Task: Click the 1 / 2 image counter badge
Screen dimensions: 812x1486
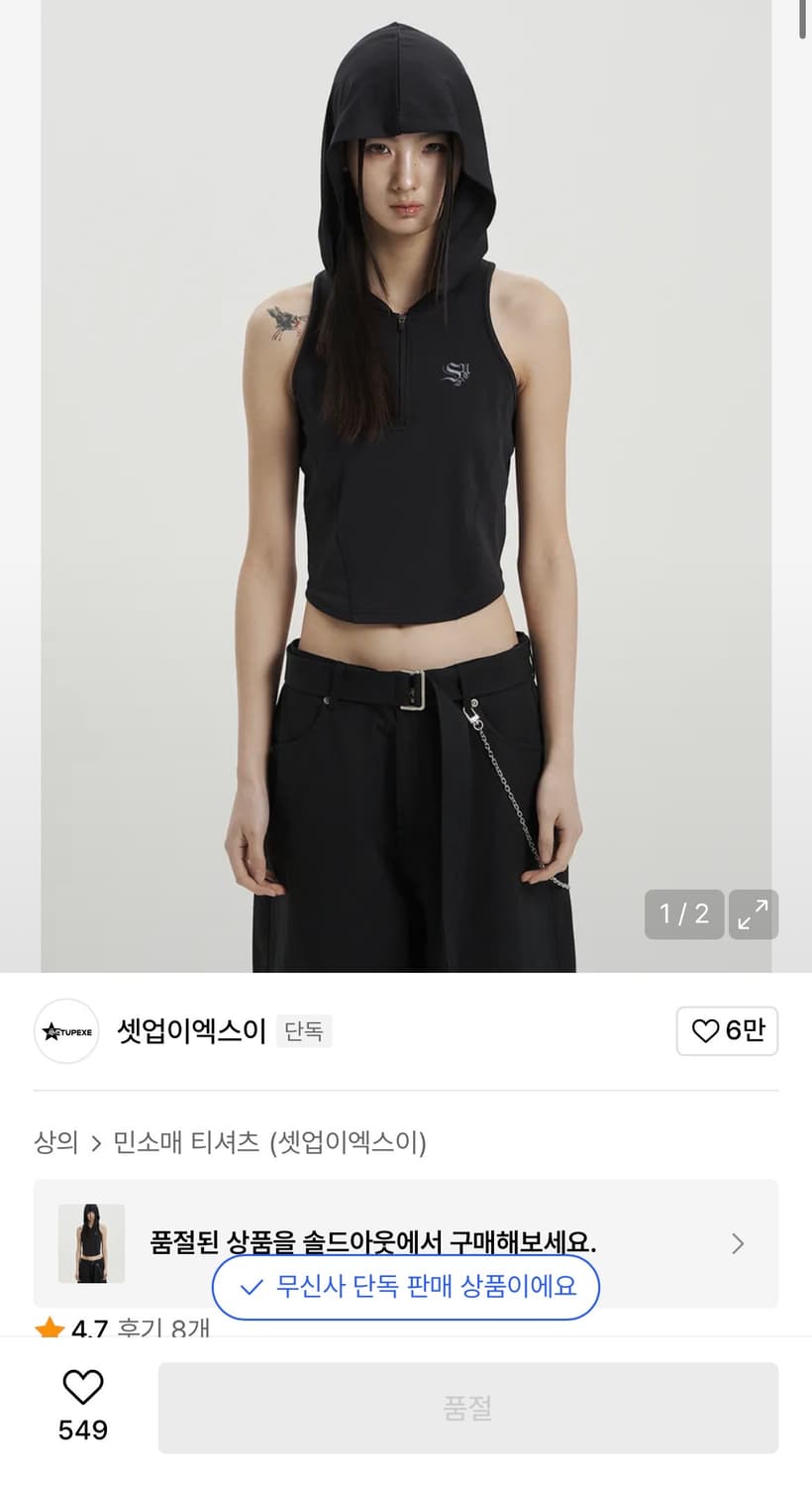Action: [x=683, y=914]
